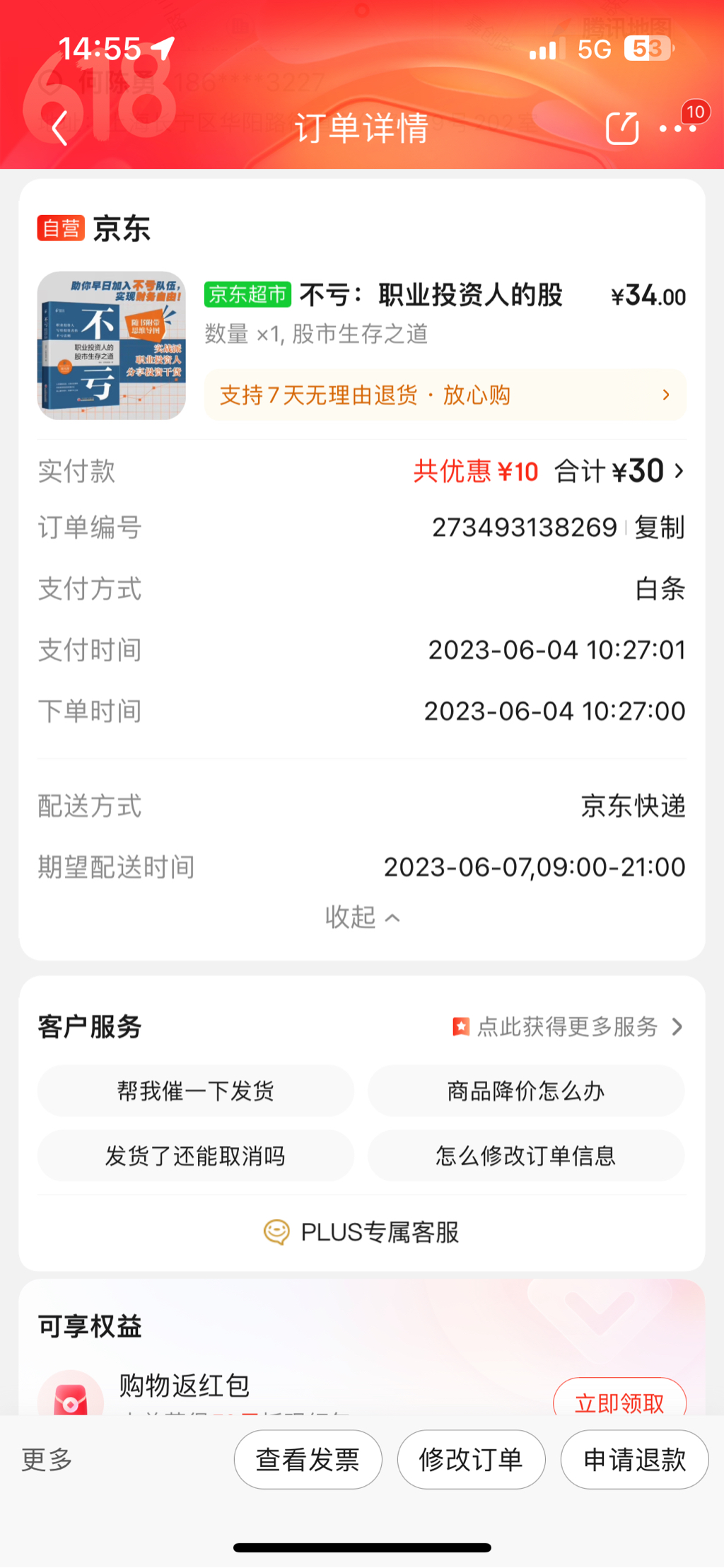Expand the total ¥30 payment breakdown
This screenshot has height=1568, width=724.
click(x=619, y=471)
